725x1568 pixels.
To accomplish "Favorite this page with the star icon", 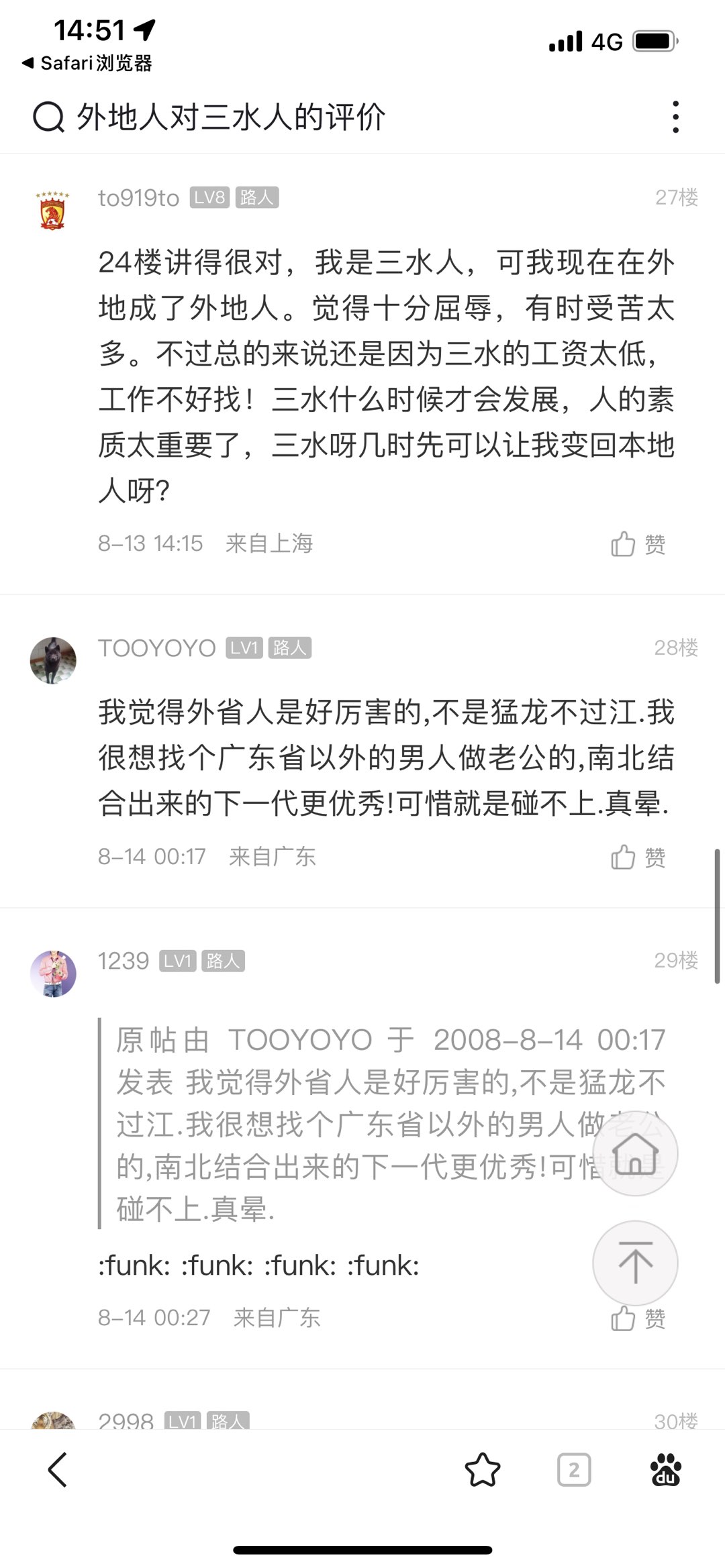I will 483,1470.
